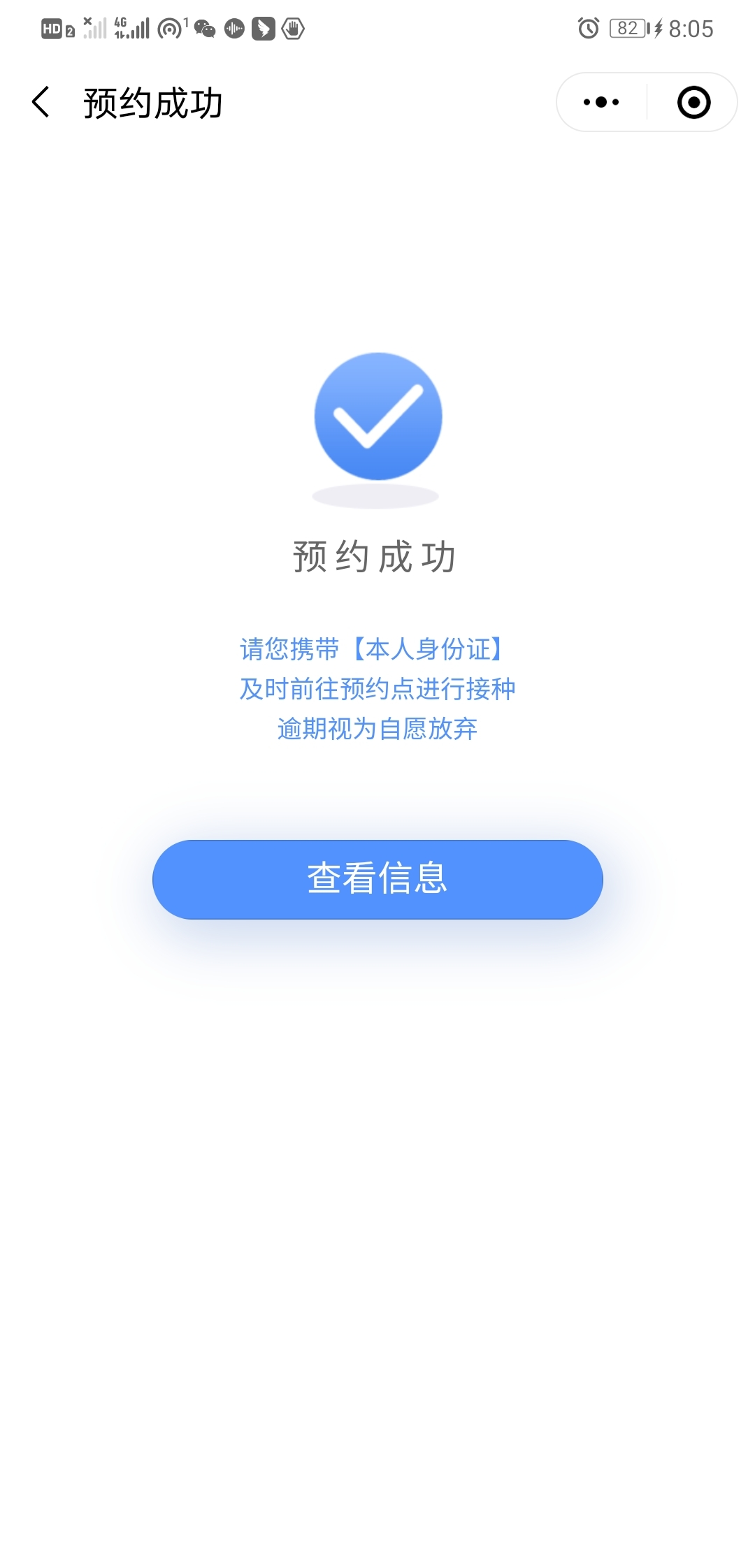The image size is (755, 1568).
Task: Go back using the top-left arrow
Action: (41, 102)
